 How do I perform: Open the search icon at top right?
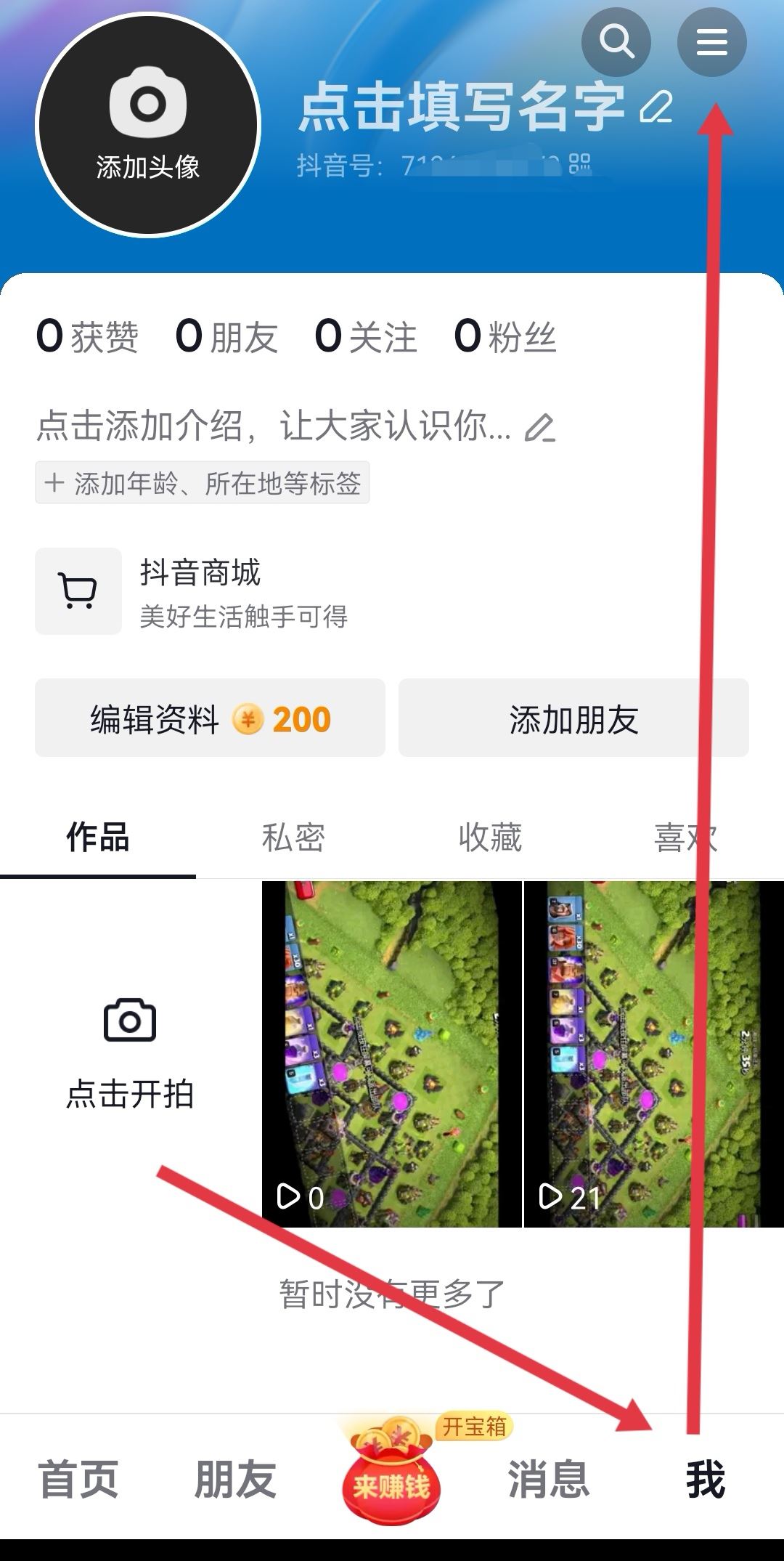click(616, 41)
